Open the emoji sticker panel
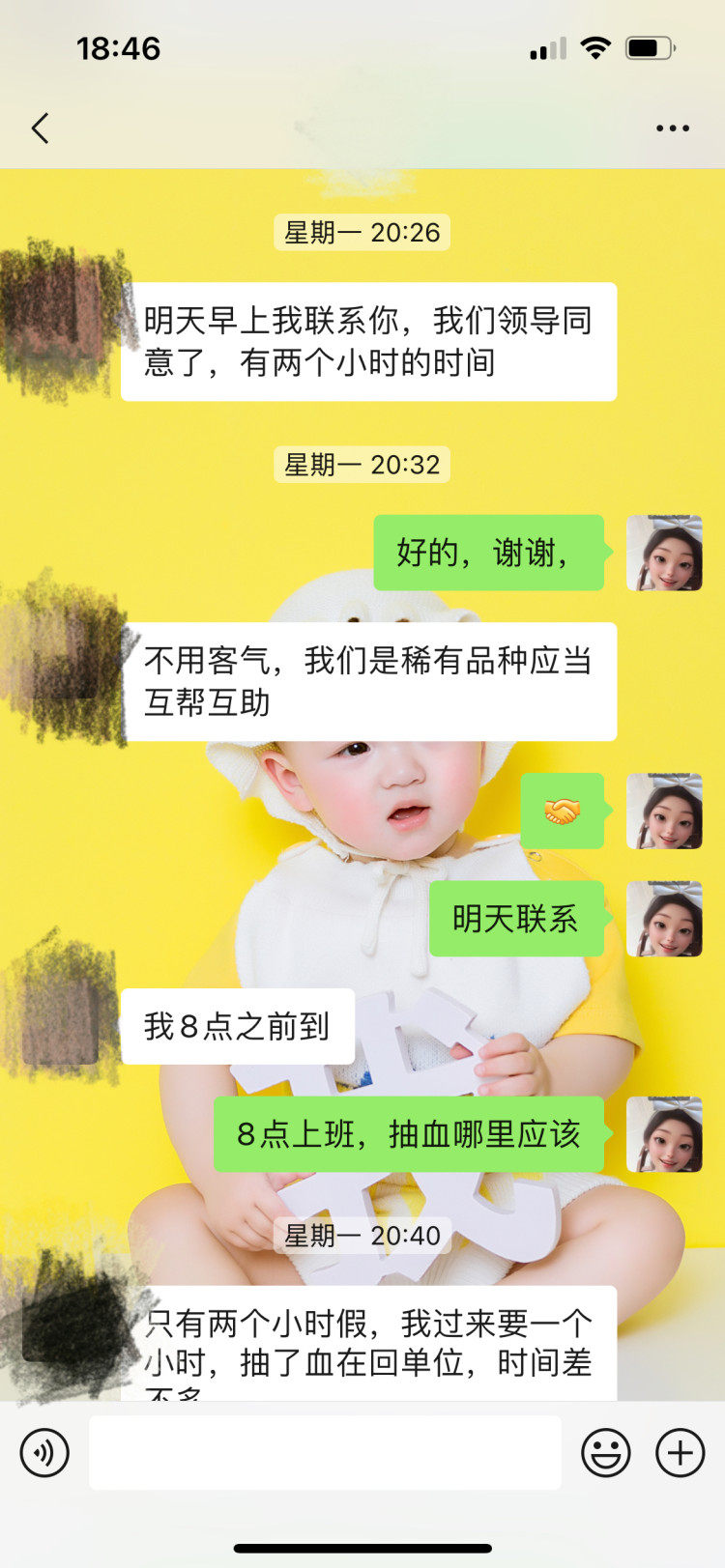725x1568 pixels. [606, 1452]
